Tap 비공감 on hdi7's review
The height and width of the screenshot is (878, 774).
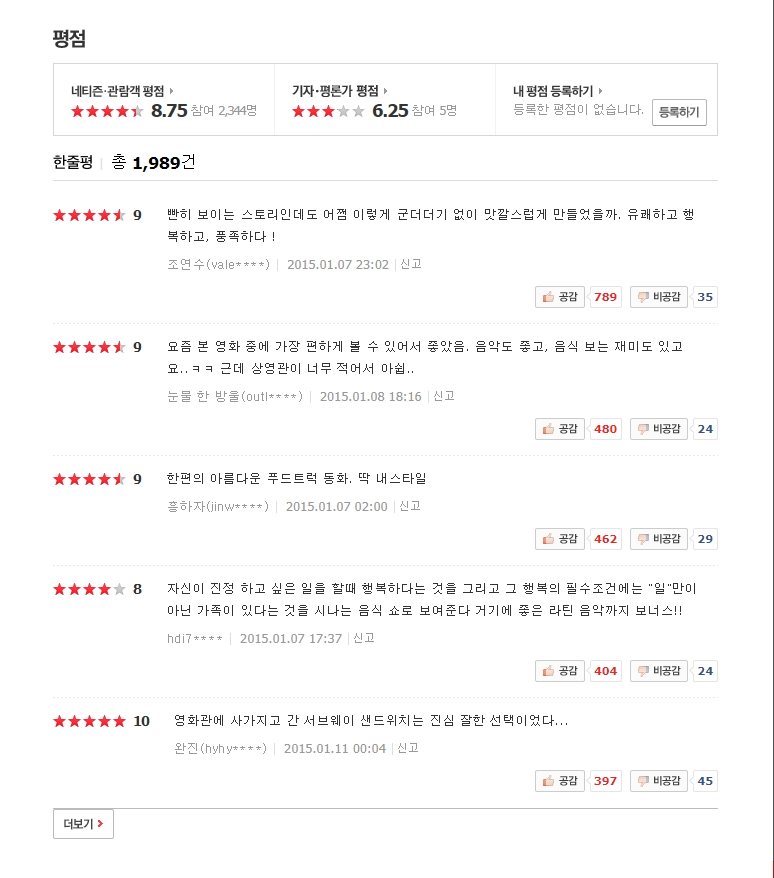point(659,671)
